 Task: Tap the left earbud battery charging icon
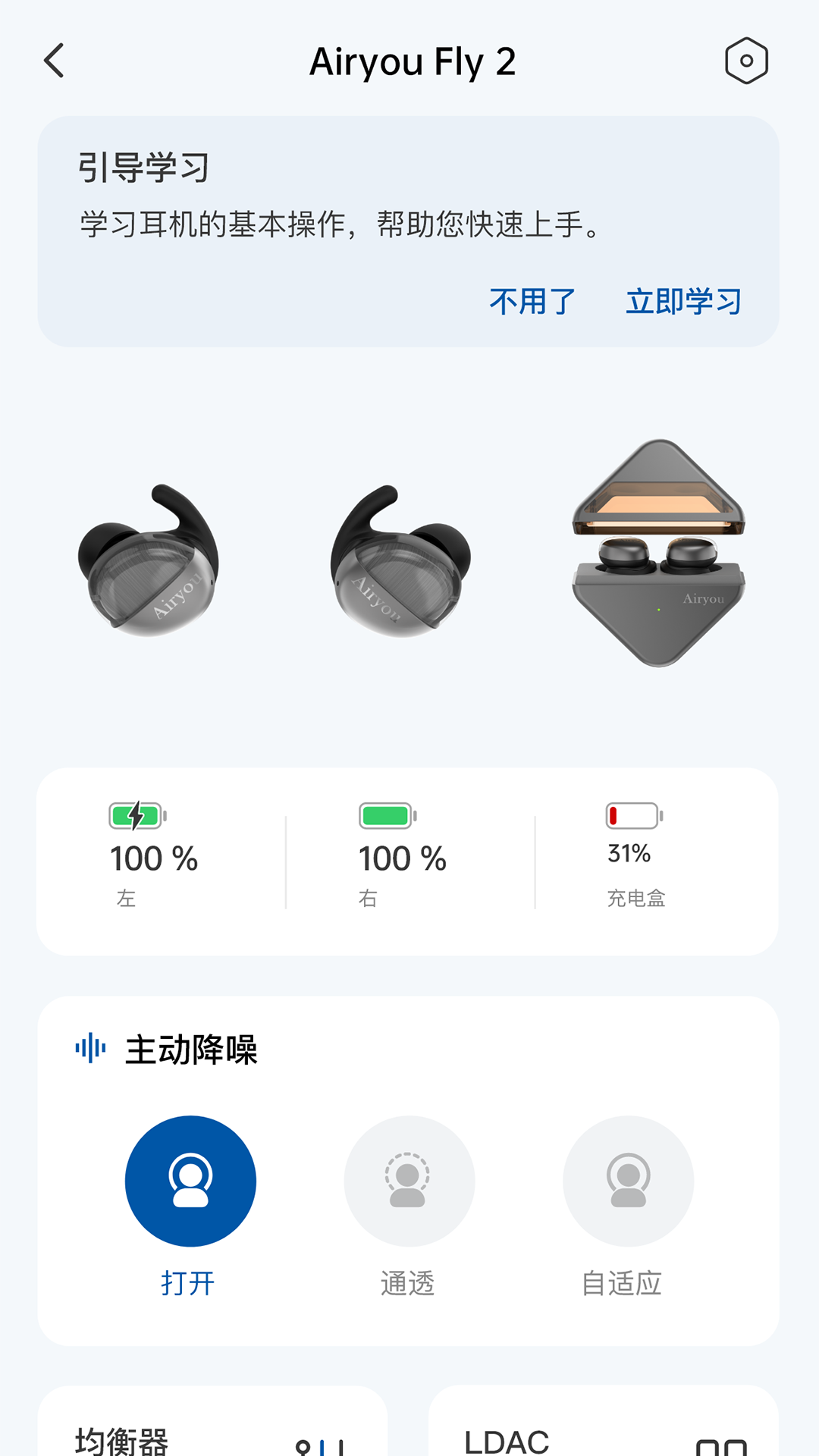pyautogui.click(x=136, y=816)
